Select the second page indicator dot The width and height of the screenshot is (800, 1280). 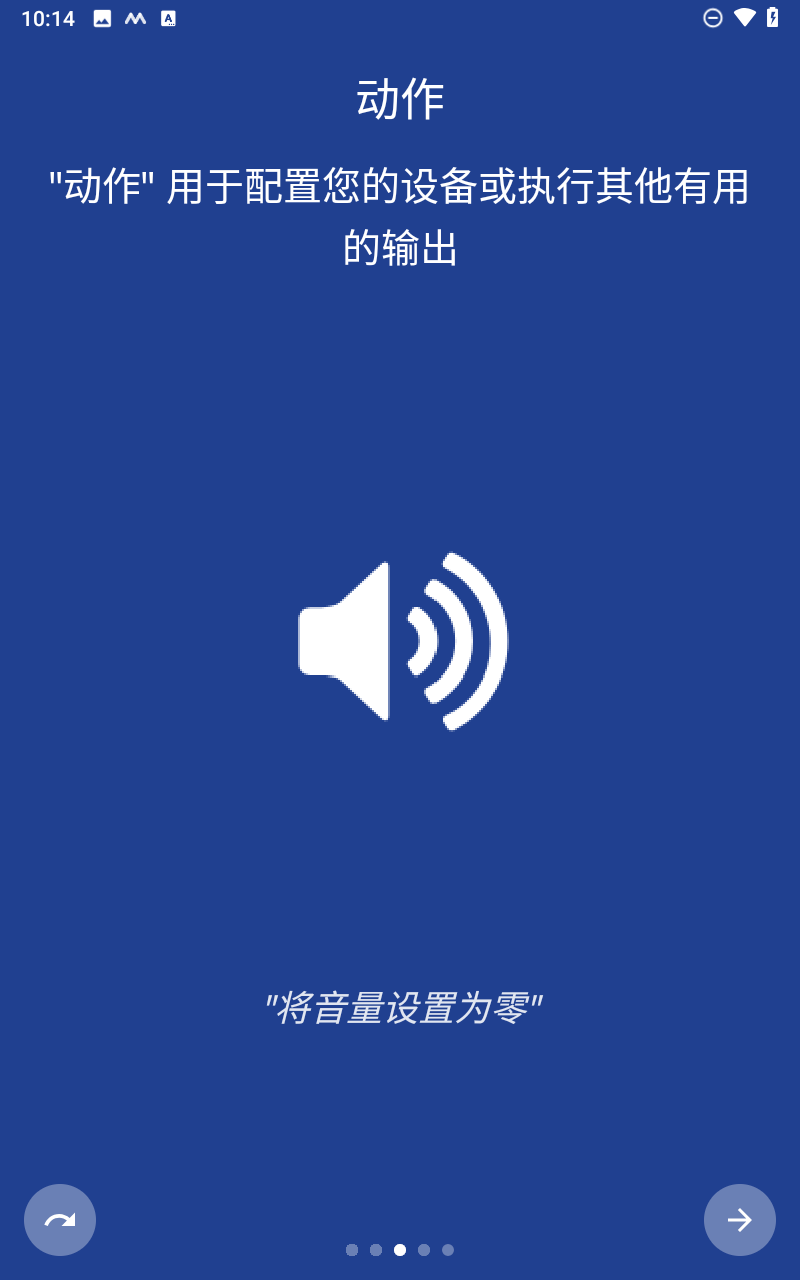[377, 1249]
